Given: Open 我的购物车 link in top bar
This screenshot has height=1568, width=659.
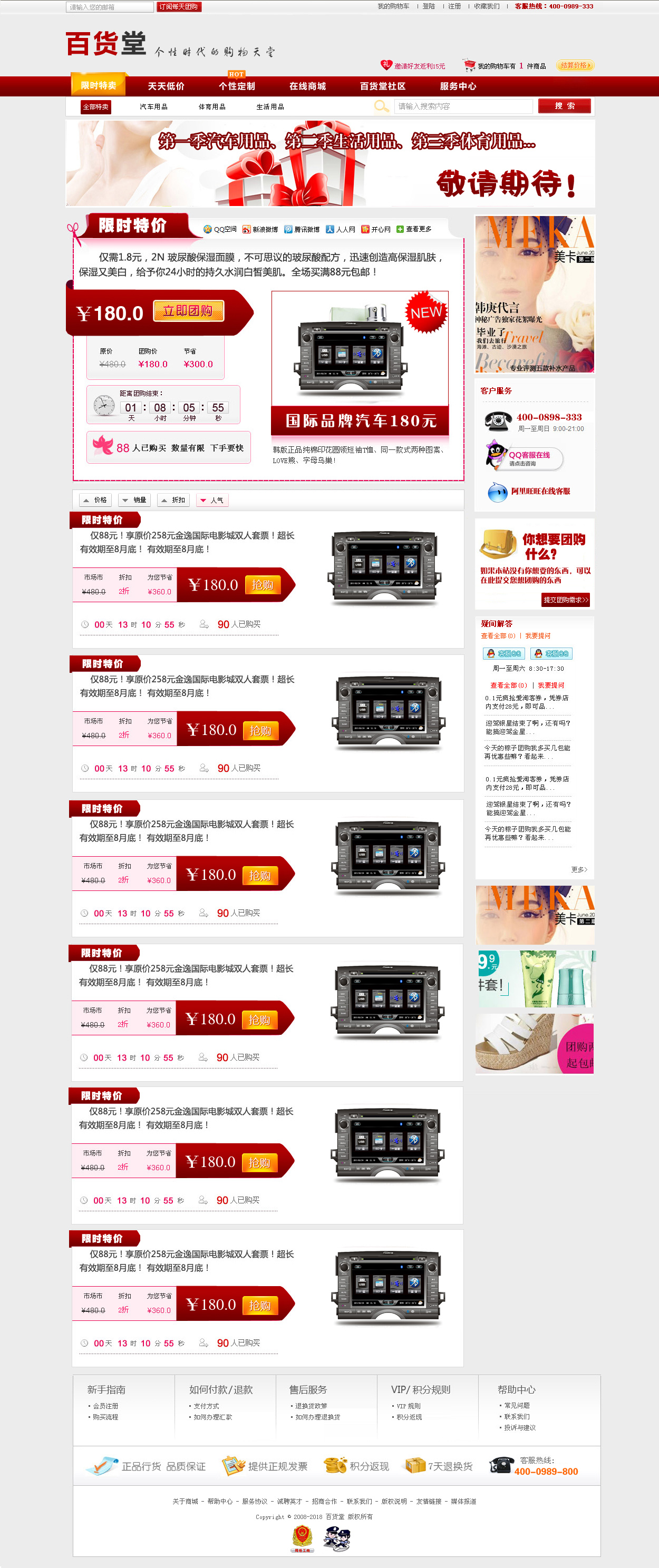Looking at the screenshot, I should click(x=393, y=6).
